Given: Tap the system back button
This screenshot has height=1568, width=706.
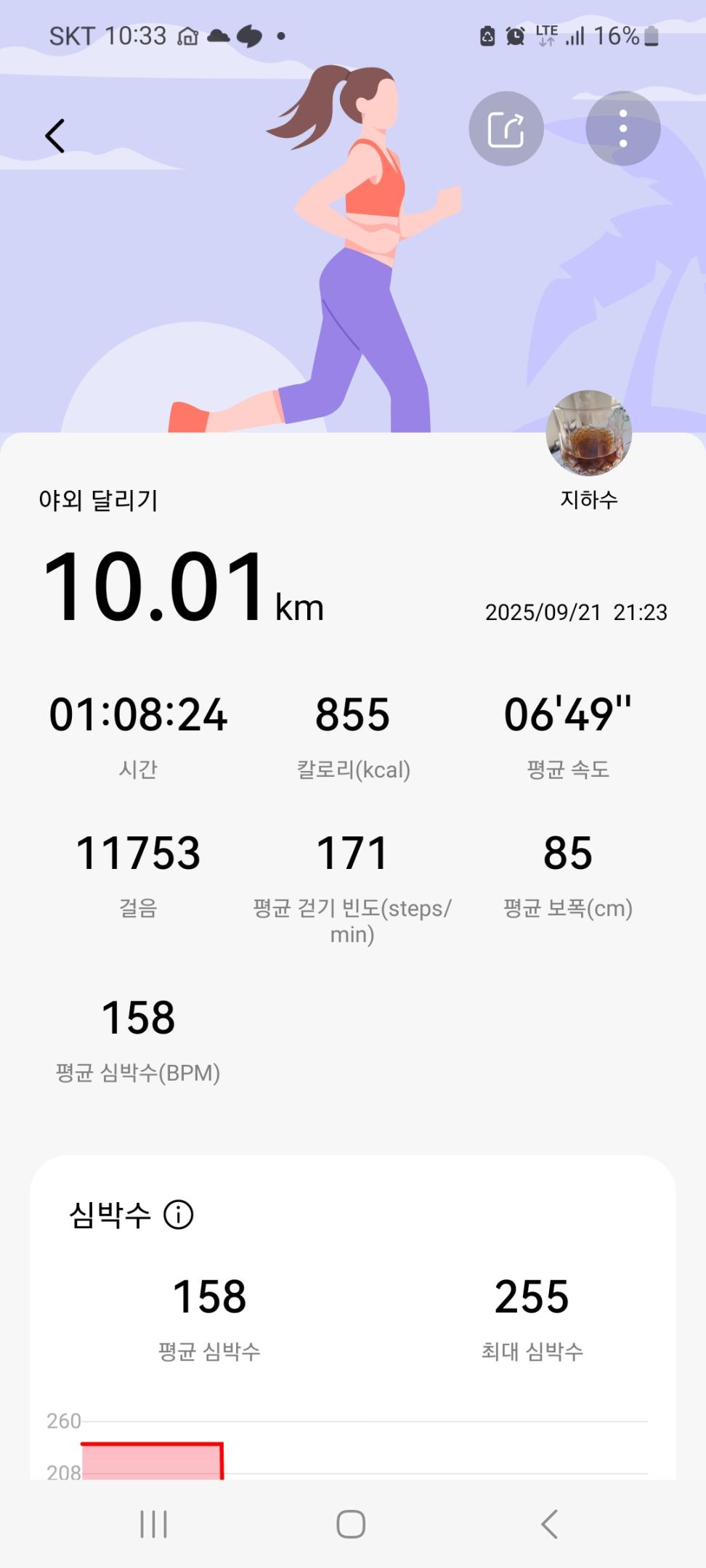Looking at the screenshot, I should click(550, 1524).
